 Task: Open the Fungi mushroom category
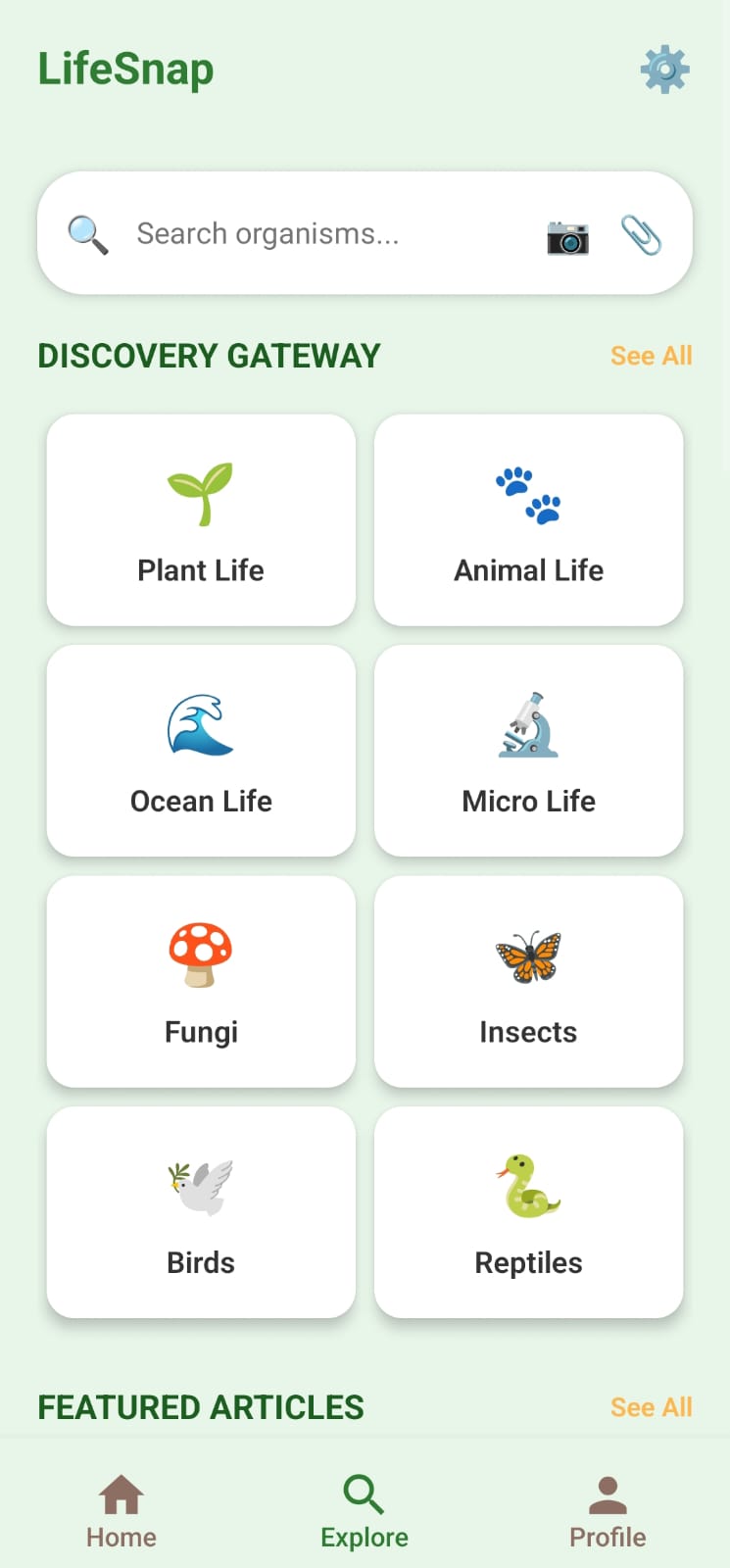[x=201, y=980]
